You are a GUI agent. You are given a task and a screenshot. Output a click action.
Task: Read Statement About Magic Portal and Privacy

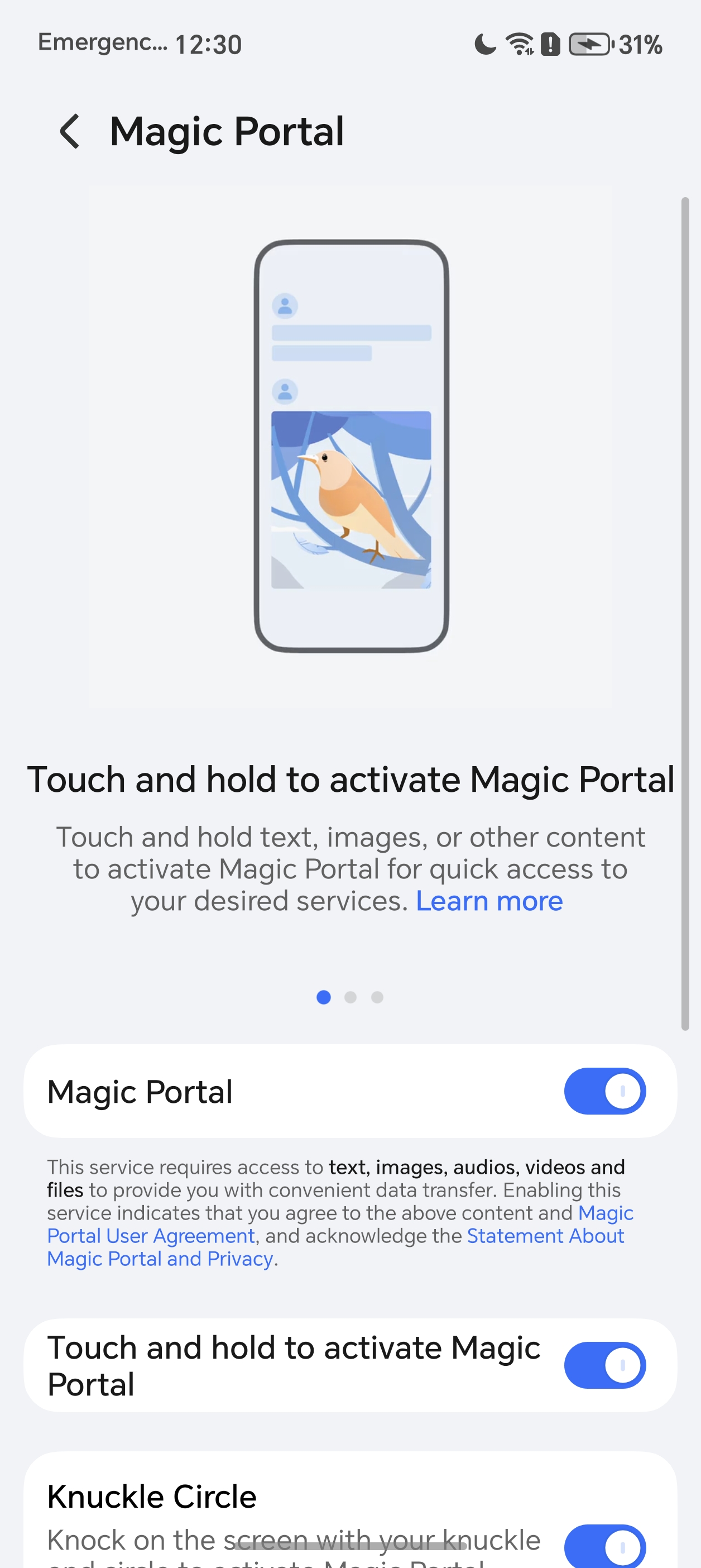(x=545, y=1236)
